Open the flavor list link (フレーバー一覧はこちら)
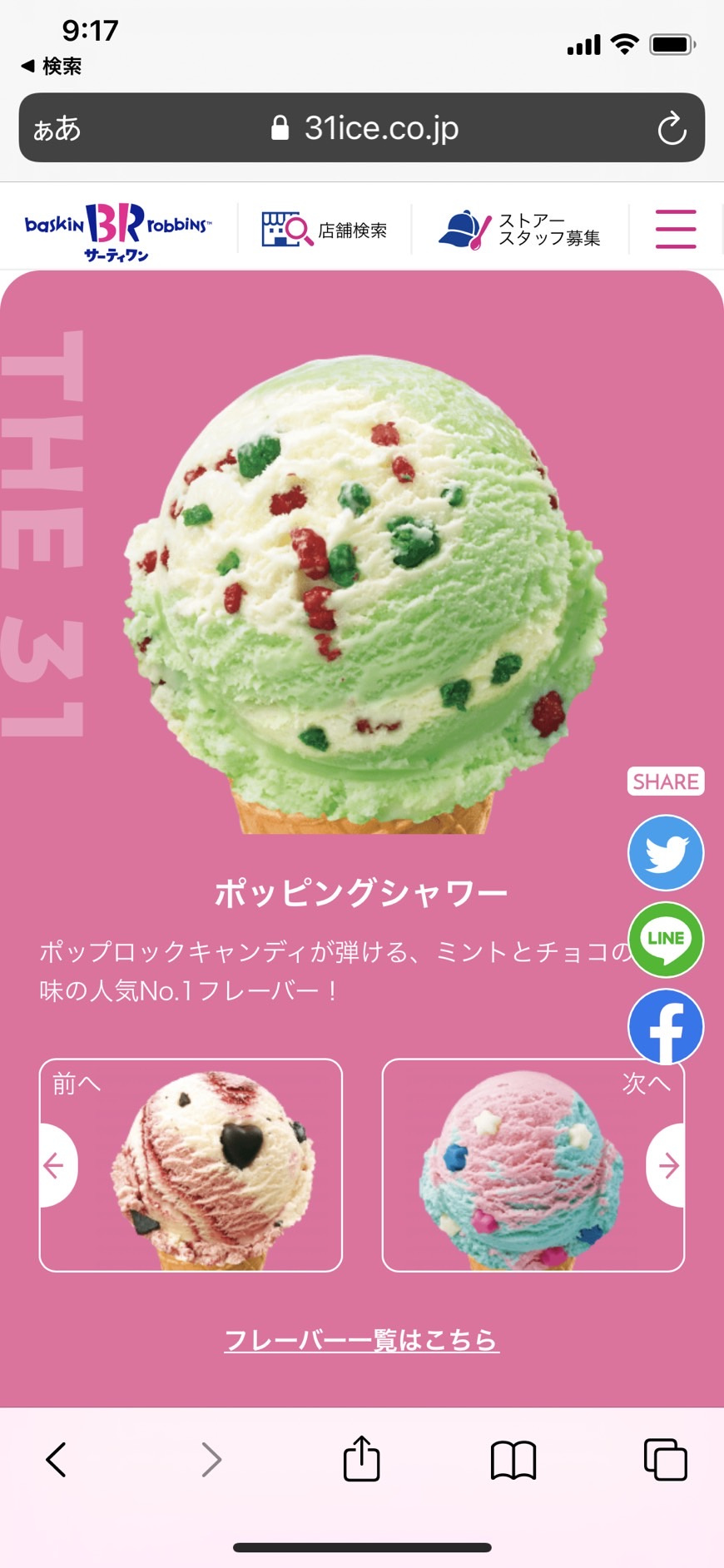Screen dimensions: 724x1568 pos(361,1340)
